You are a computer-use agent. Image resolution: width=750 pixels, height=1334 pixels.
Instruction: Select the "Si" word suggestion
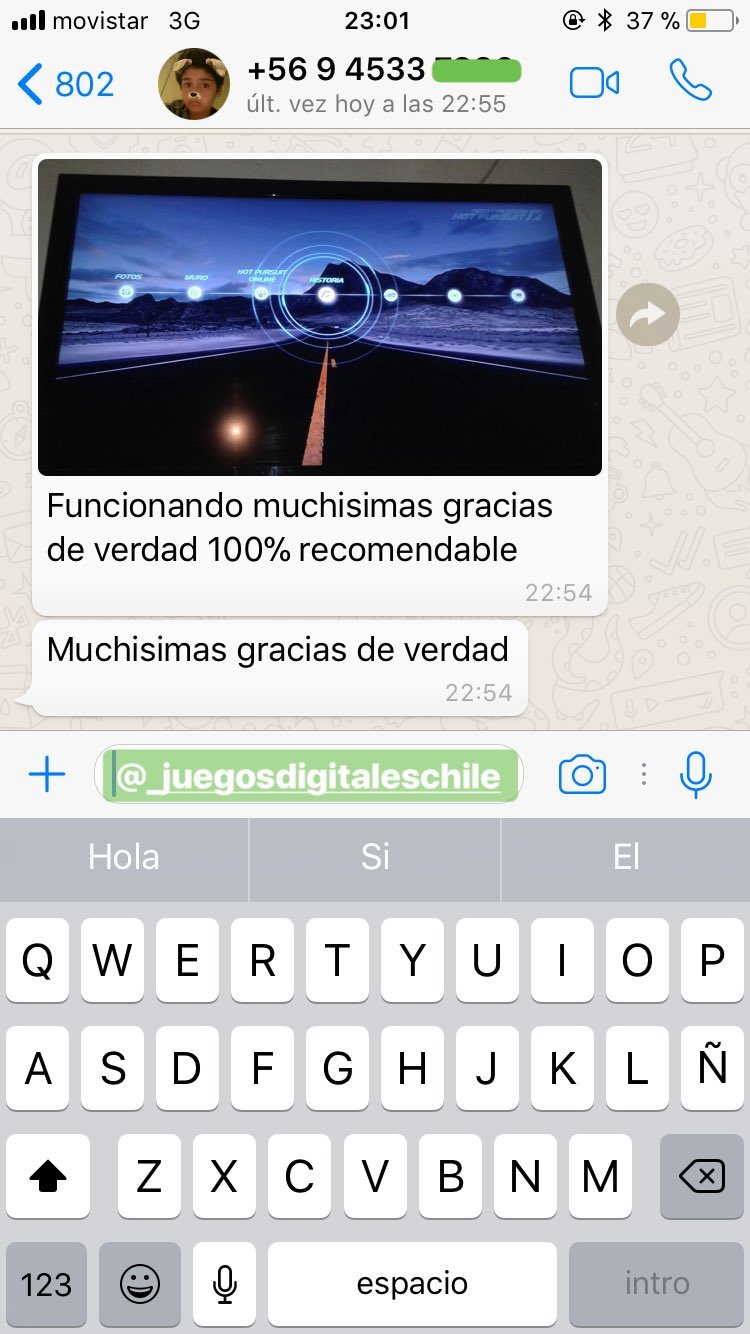coord(375,857)
